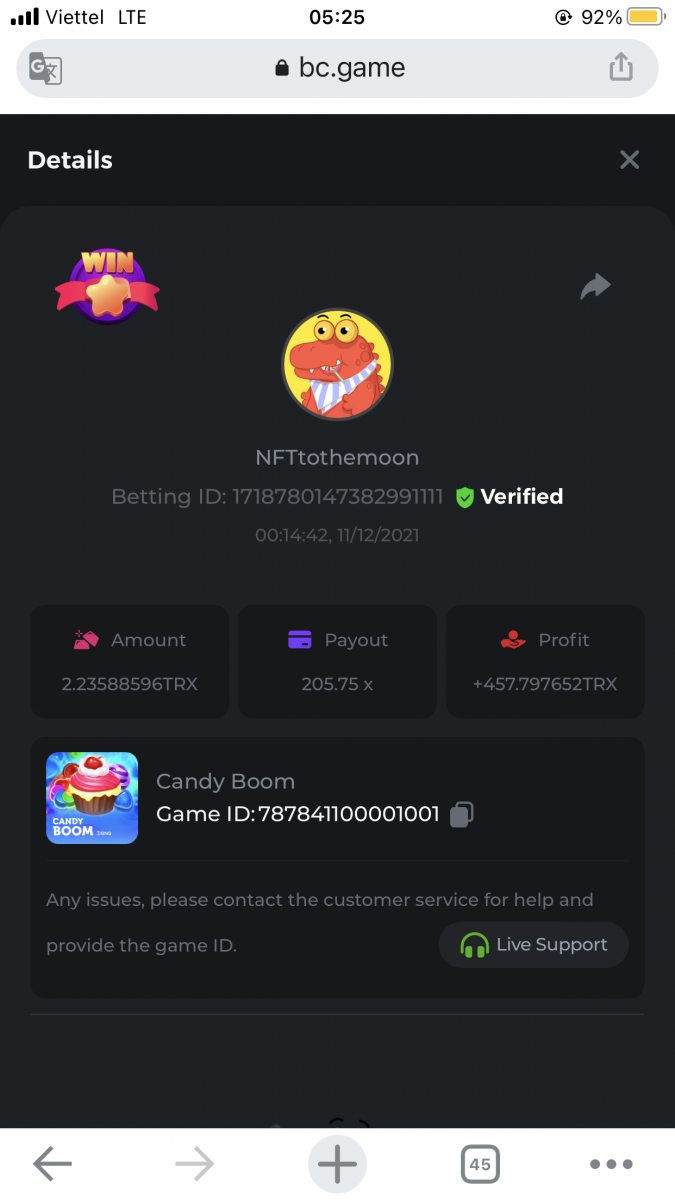This screenshot has width=675, height=1200.
Task: View the 45 open tabs
Action: tap(480, 1164)
